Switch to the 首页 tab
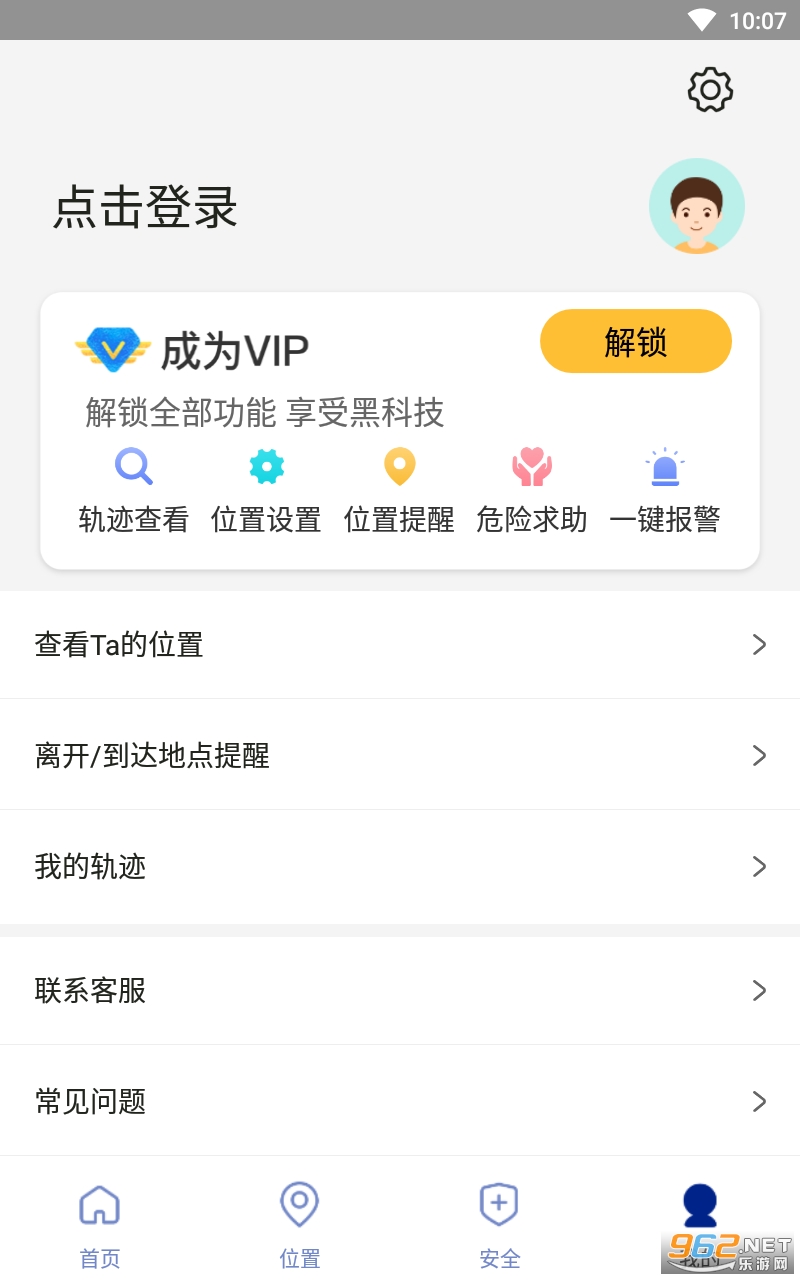The width and height of the screenshot is (800, 1280). tap(100, 1222)
